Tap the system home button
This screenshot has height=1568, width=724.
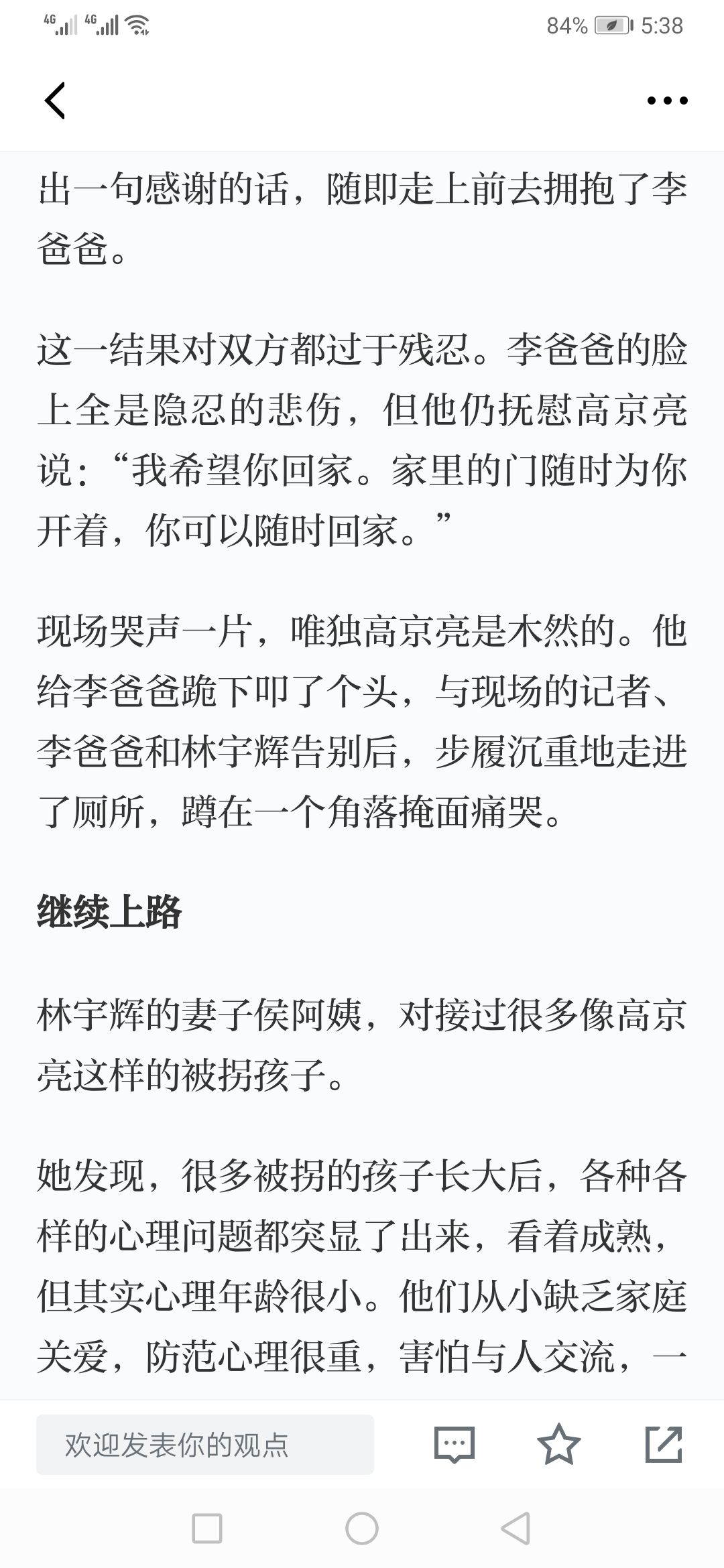coord(362,1529)
